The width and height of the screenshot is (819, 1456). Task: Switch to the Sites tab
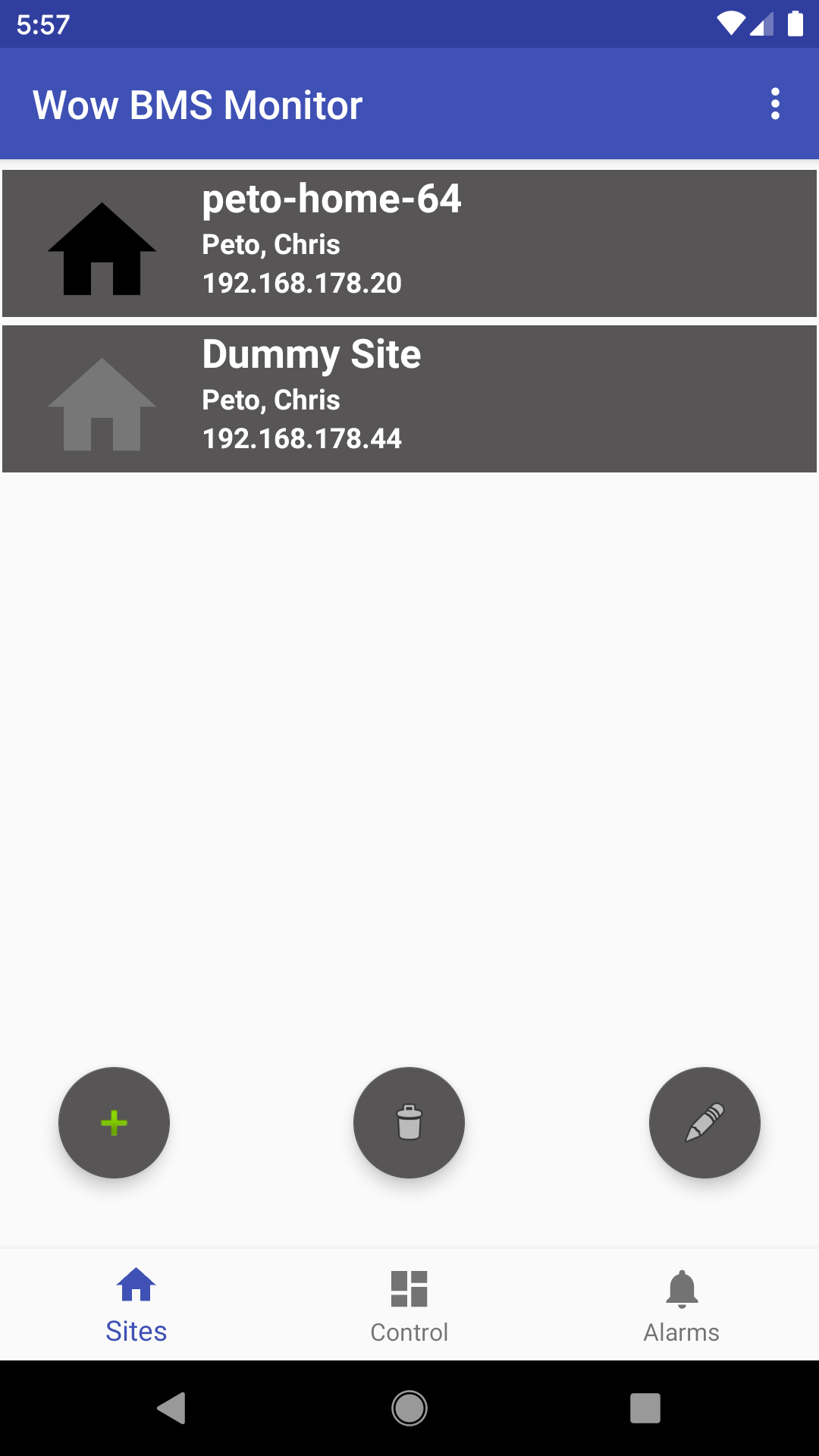coord(136,1304)
